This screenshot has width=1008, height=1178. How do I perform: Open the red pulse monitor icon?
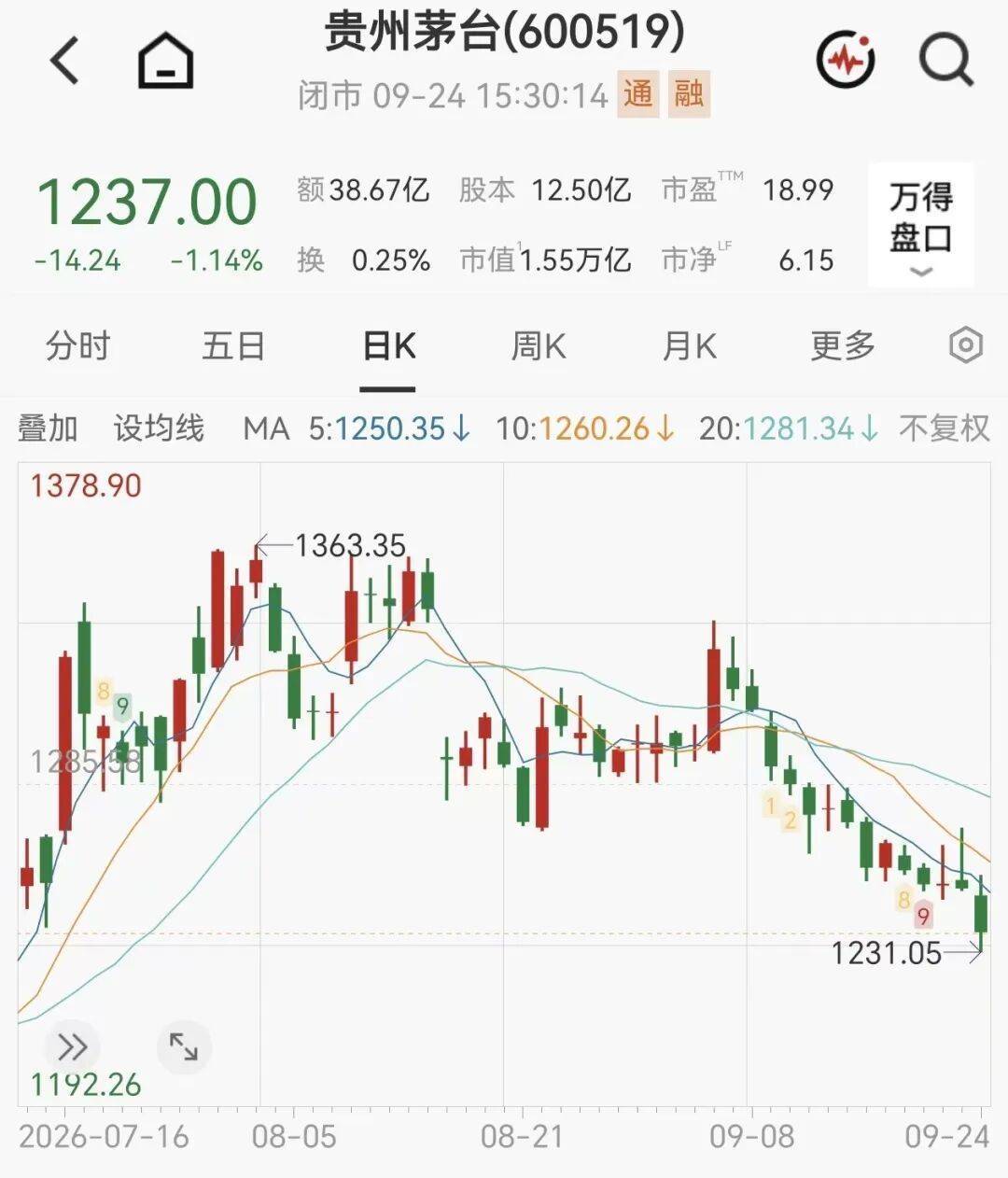tap(846, 61)
